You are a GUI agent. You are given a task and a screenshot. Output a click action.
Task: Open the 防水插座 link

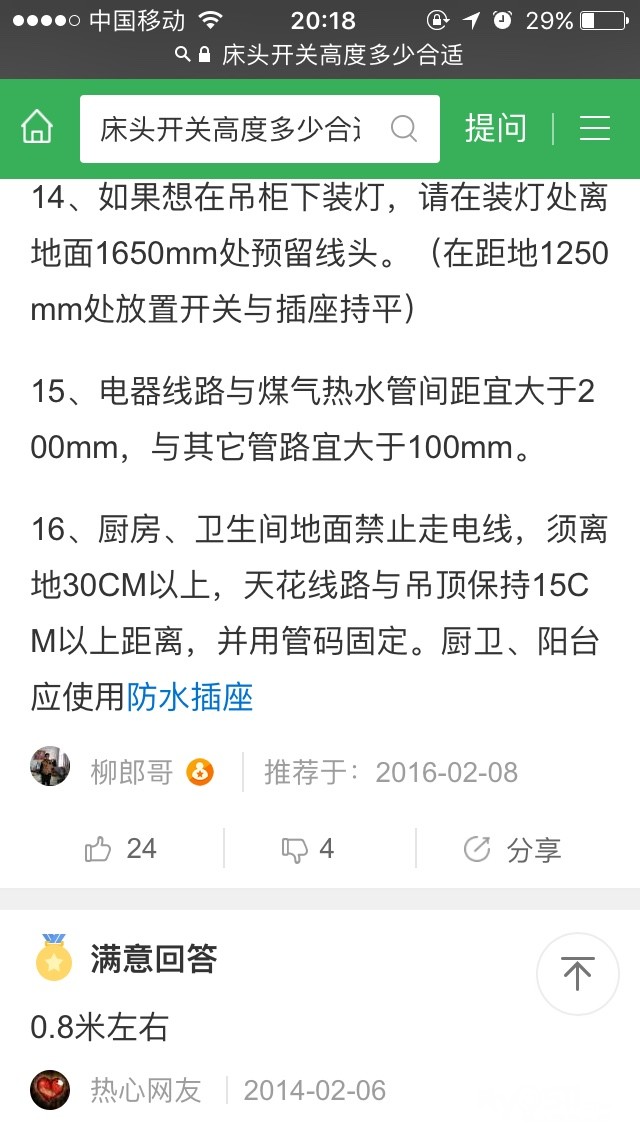[190, 697]
